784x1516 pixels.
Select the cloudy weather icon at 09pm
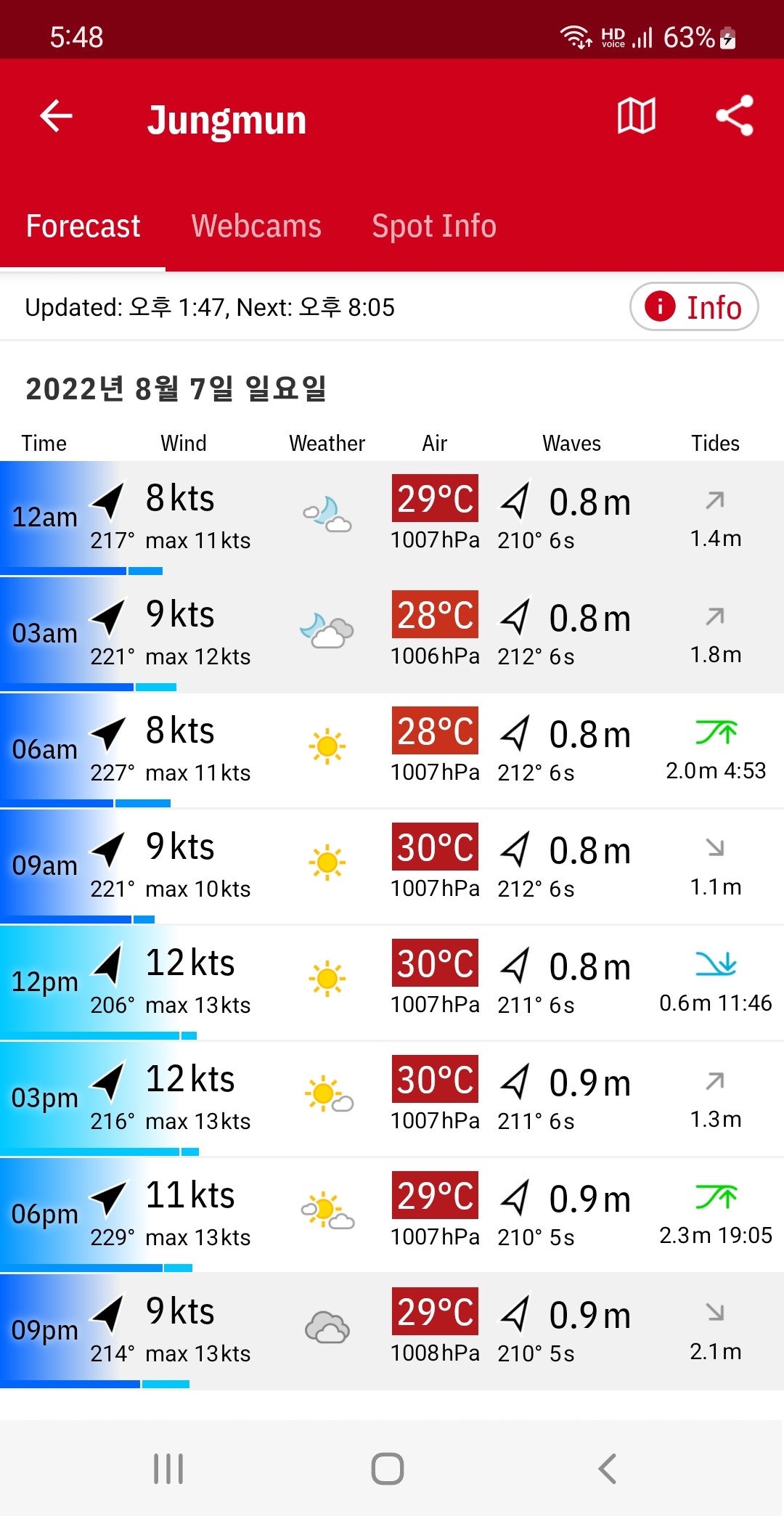(x=327, y=1326)
